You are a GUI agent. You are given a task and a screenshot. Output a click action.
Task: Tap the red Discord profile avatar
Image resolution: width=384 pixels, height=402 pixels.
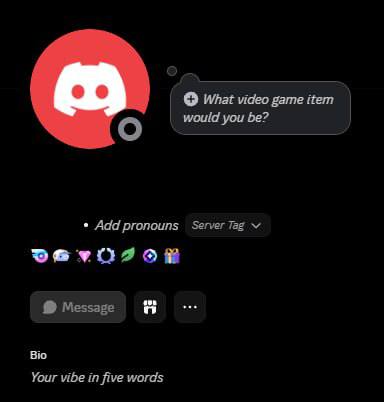click(90, 89)
